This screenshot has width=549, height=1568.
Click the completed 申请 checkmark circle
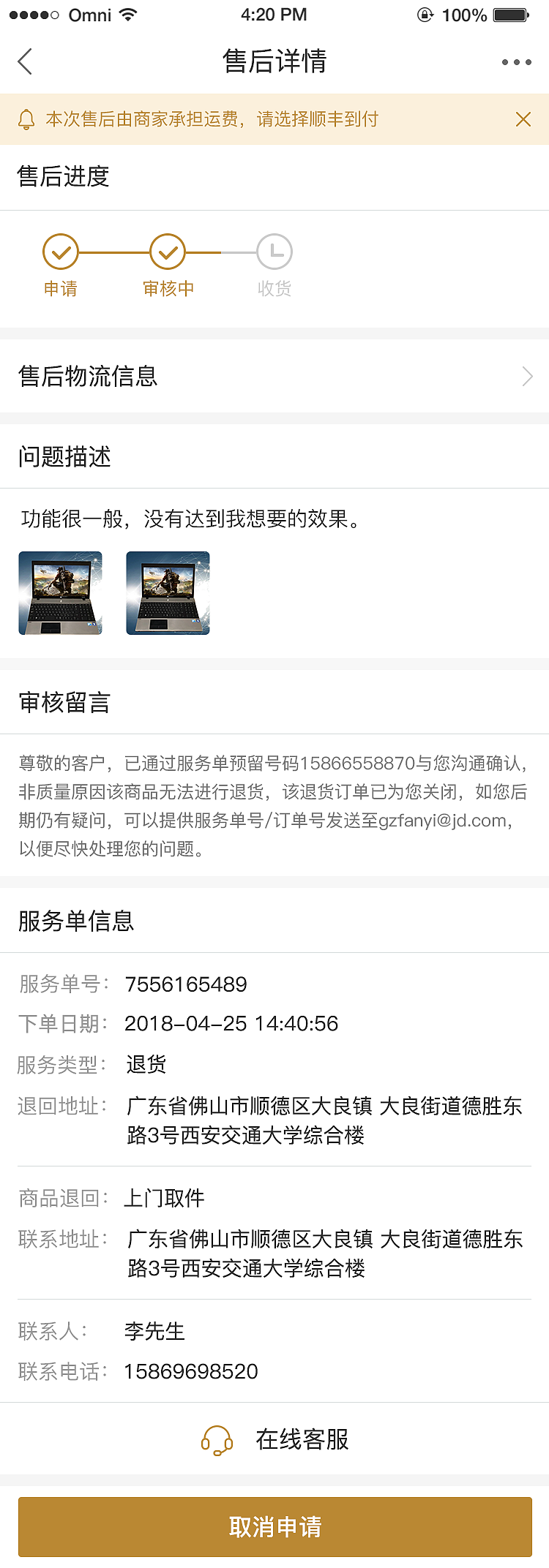(x=61, y=250)
